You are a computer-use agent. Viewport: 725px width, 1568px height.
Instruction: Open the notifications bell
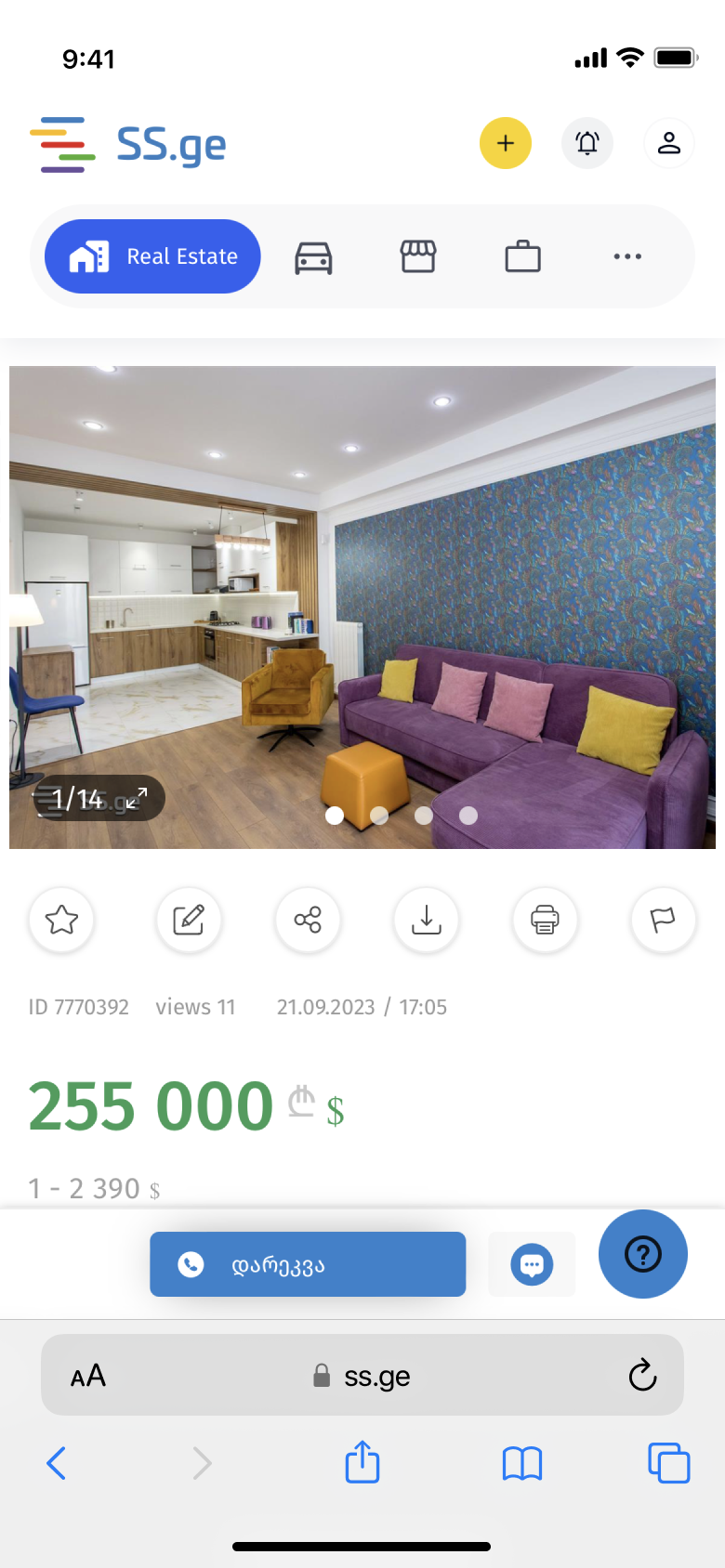(x=587, y=143)
